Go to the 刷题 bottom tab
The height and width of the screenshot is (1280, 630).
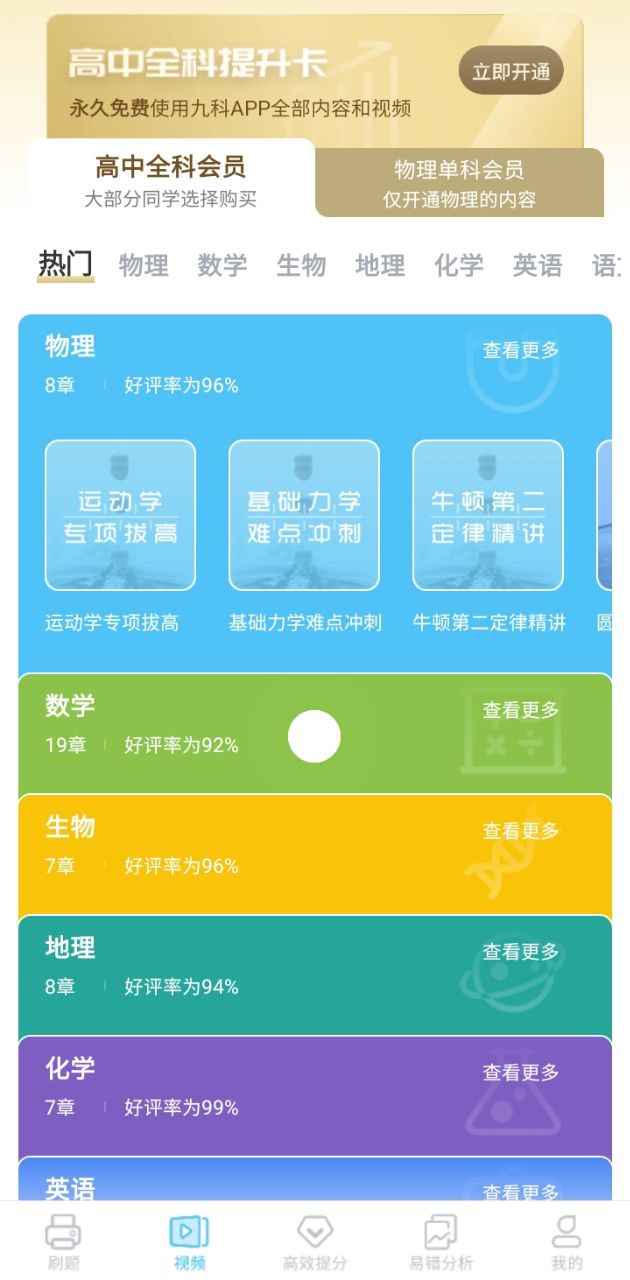(63, 1242)
